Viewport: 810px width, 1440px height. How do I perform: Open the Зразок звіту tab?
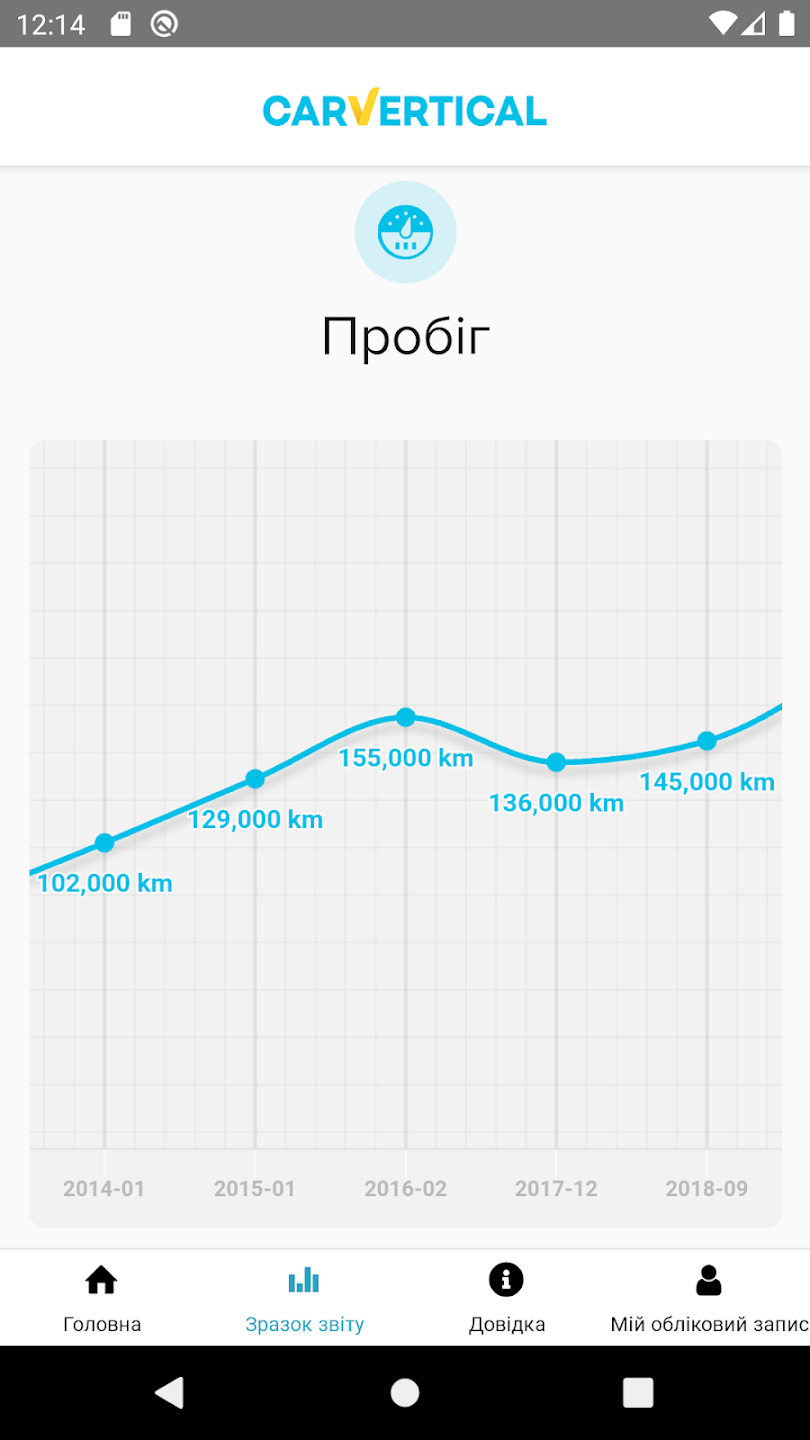304,1297
